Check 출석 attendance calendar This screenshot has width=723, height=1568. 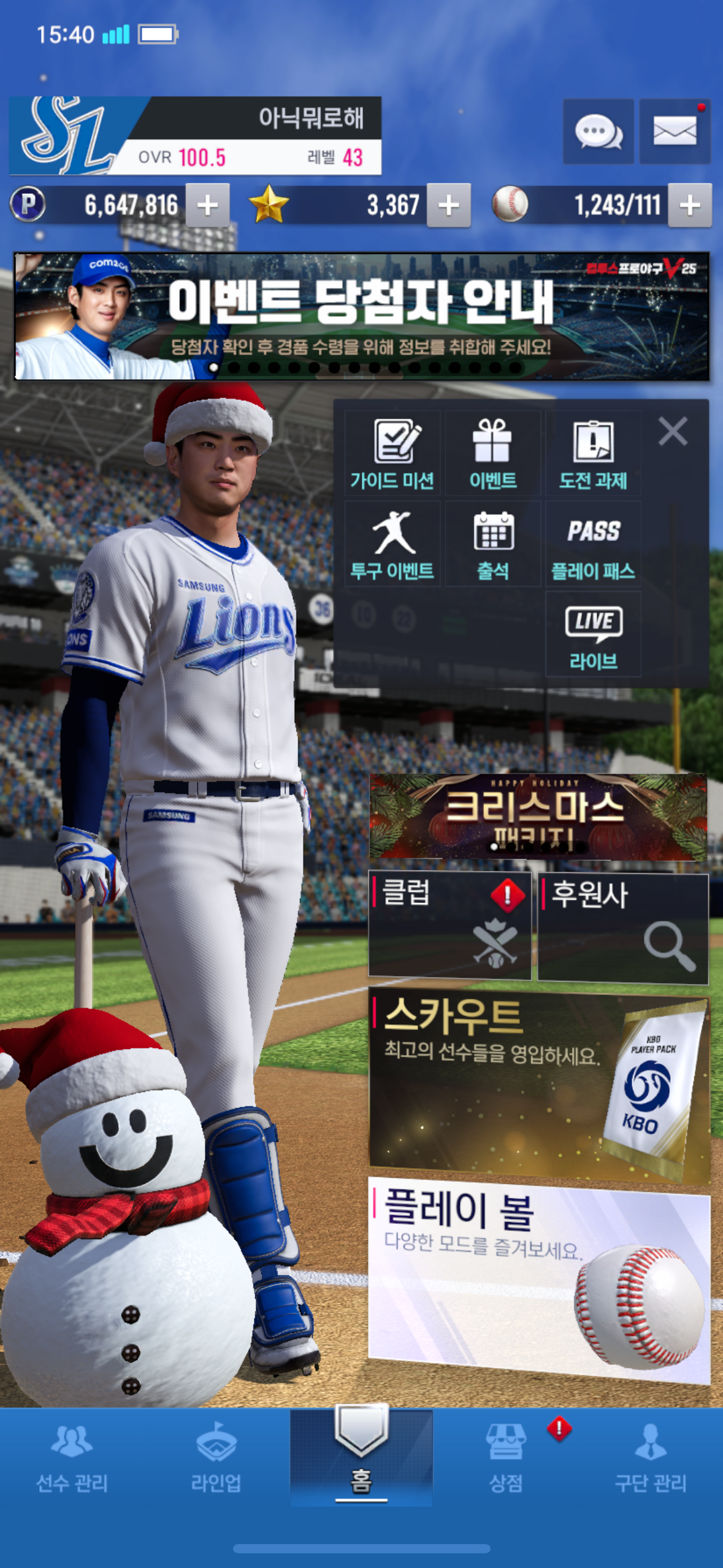tap(493, 544)
